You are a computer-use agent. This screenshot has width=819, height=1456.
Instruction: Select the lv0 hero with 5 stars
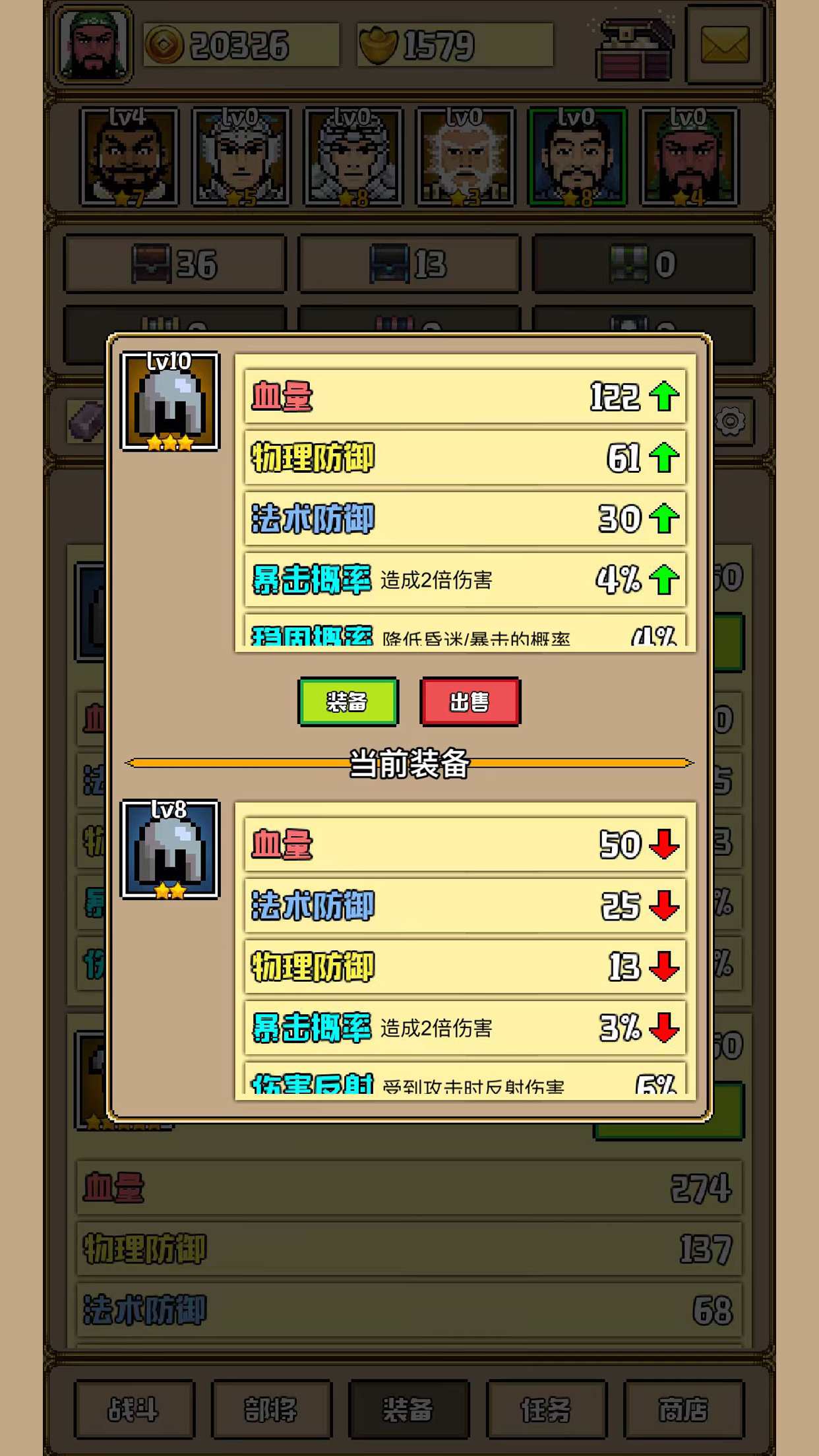click(241, 157)
